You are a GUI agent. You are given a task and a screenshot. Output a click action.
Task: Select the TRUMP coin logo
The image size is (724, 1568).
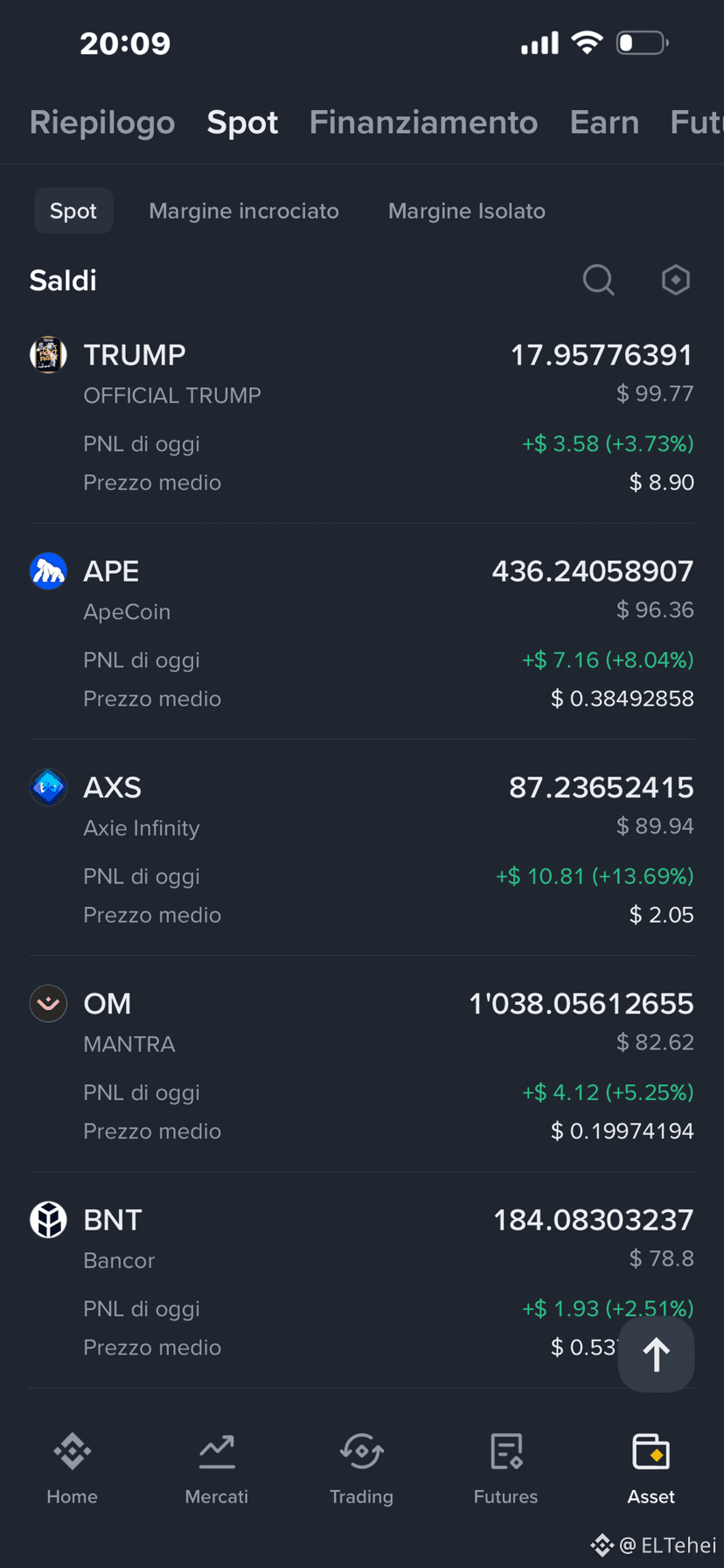click(48, 354)
